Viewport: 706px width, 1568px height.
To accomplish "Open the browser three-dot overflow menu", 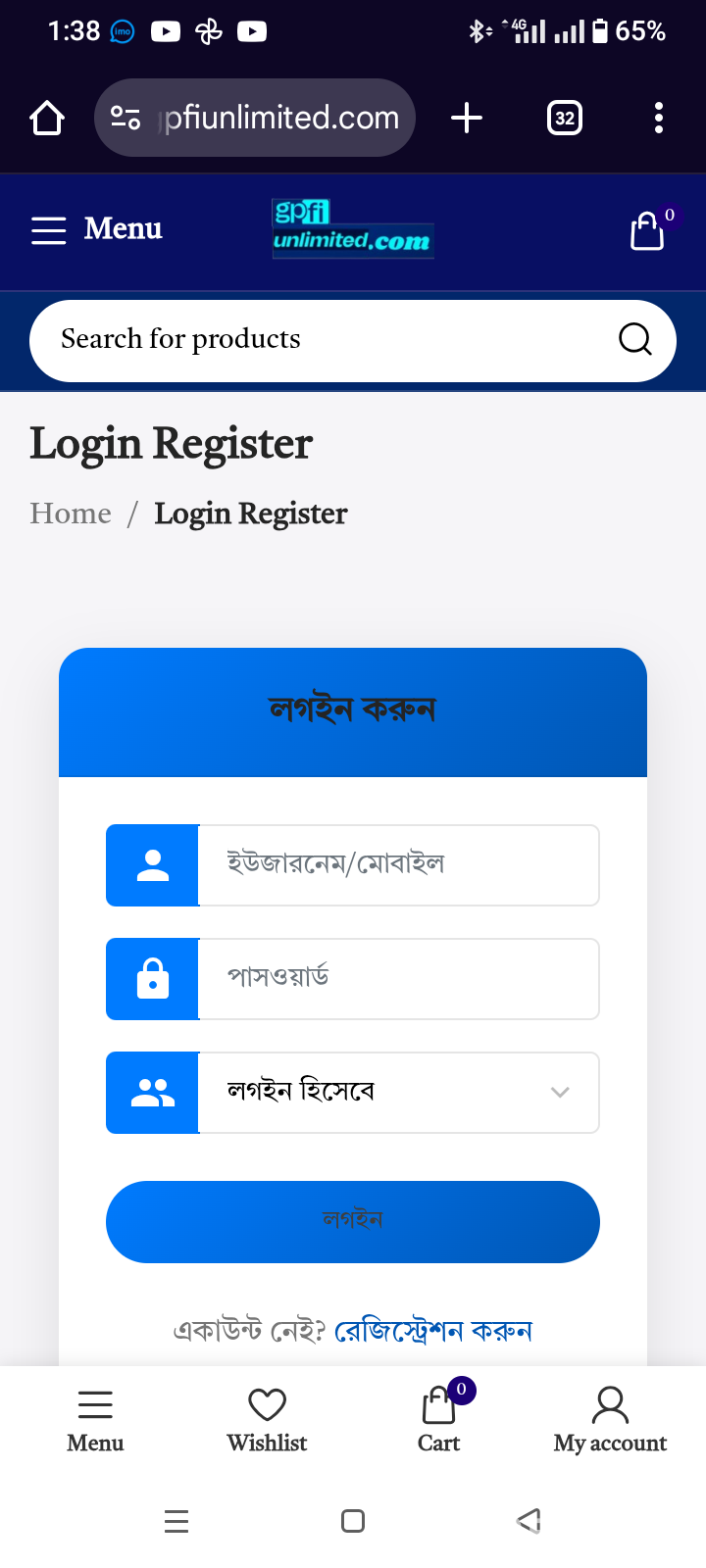I will click(658, 117).
